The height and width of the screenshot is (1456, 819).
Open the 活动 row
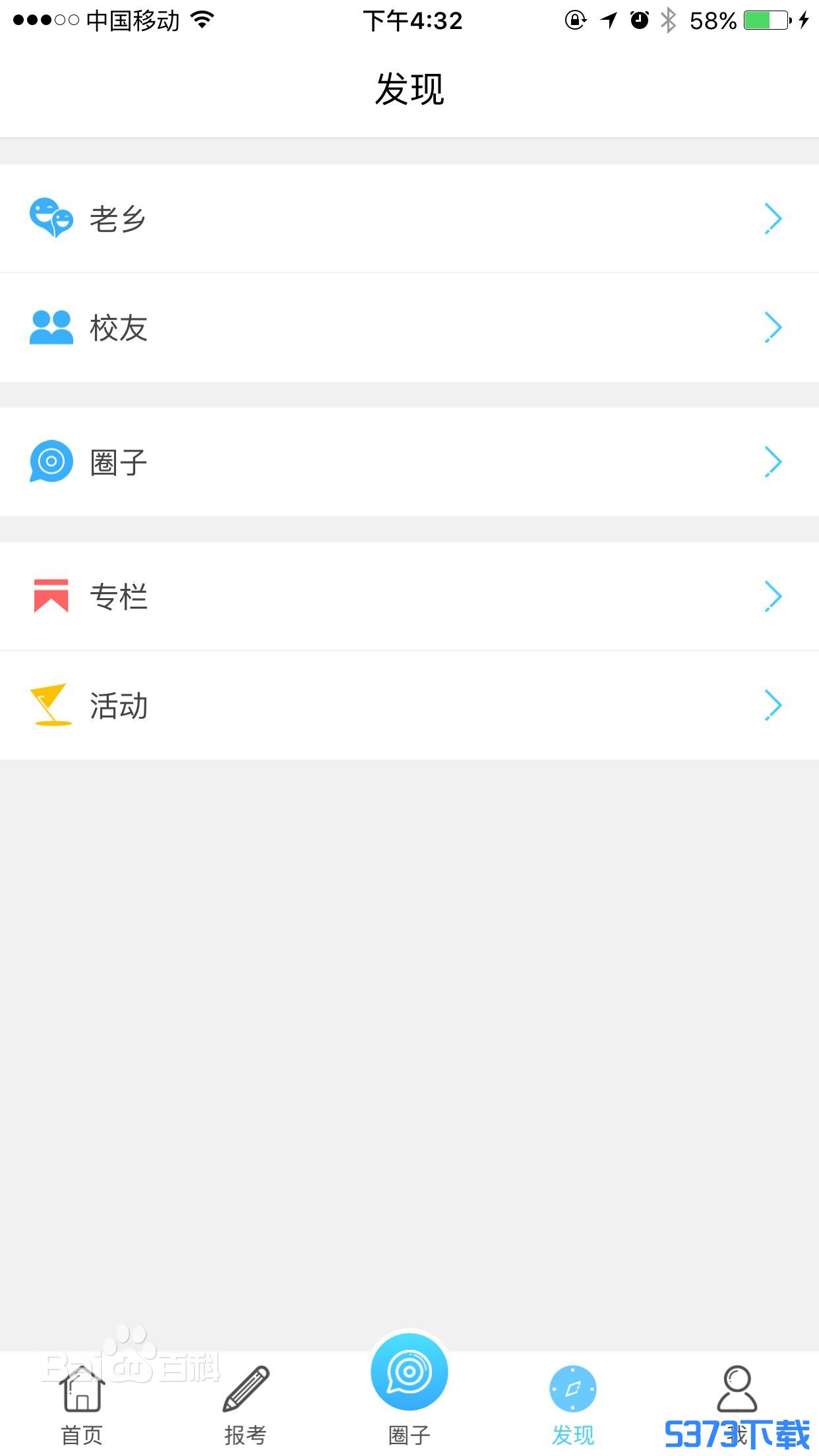pos(409,705)
